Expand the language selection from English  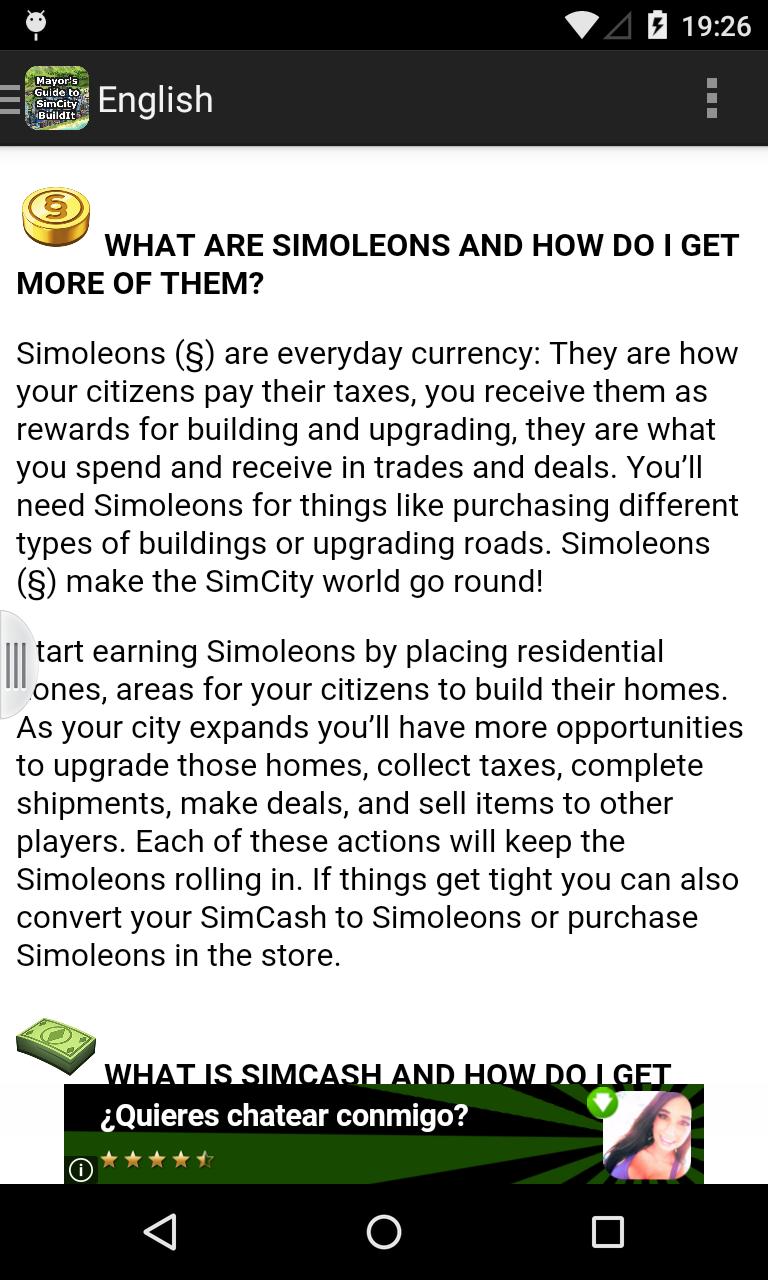(155, 98)
